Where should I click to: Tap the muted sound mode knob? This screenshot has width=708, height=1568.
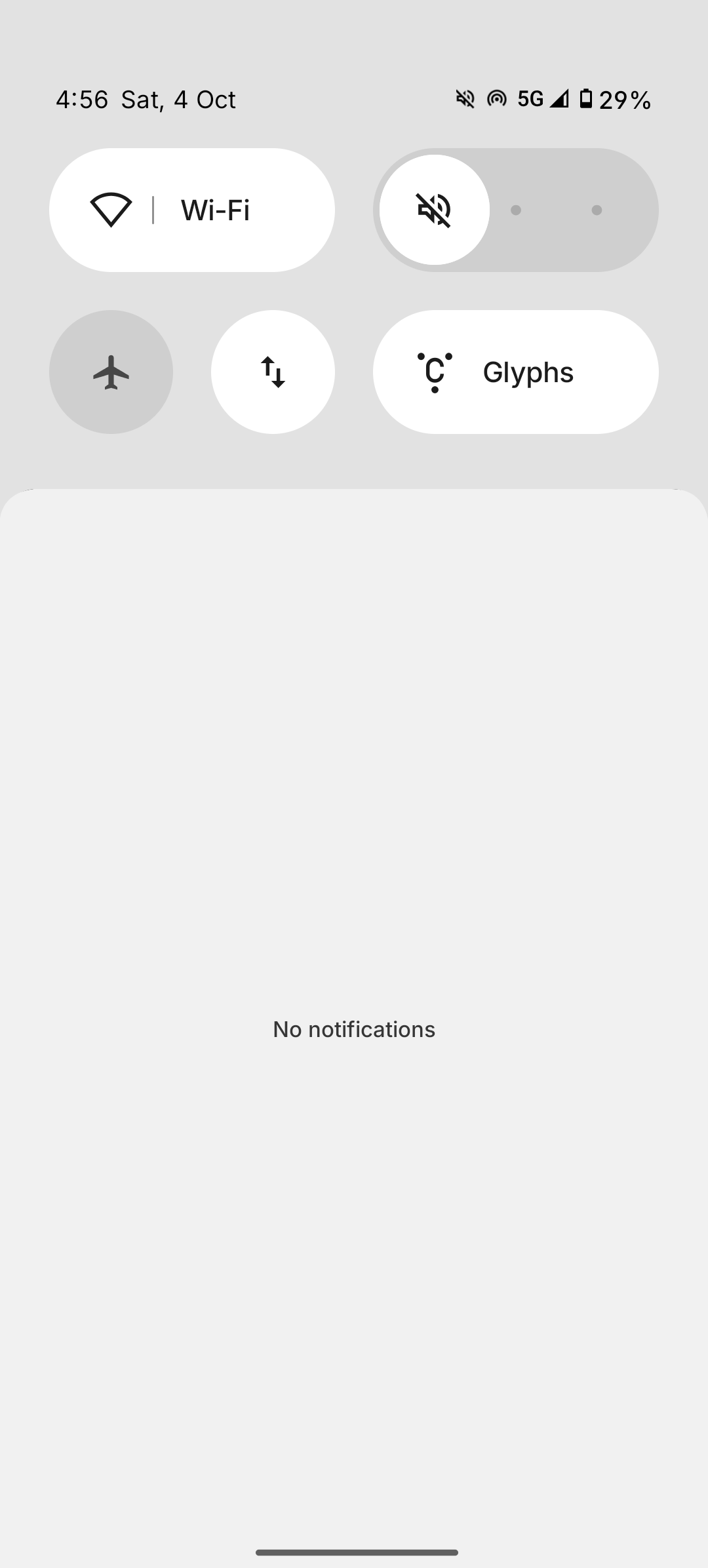pyautogui.click(x=435, y=210)
